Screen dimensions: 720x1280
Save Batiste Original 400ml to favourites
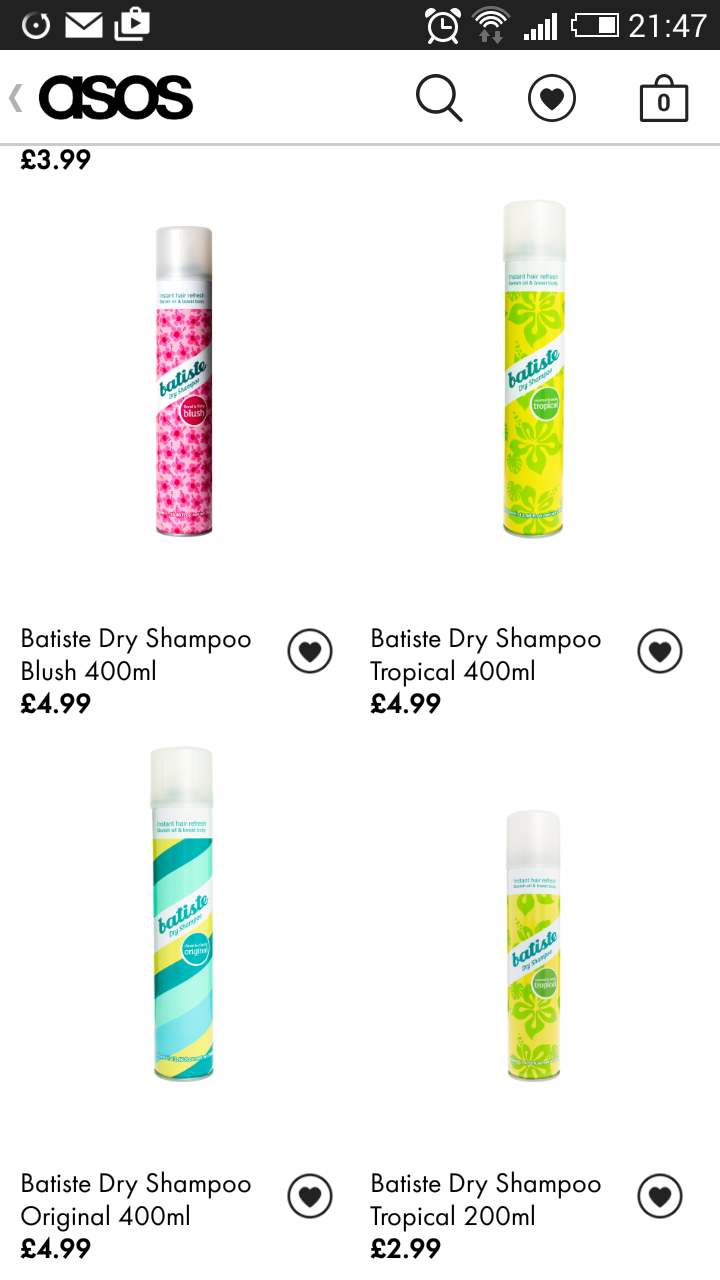coord(310,1196)
